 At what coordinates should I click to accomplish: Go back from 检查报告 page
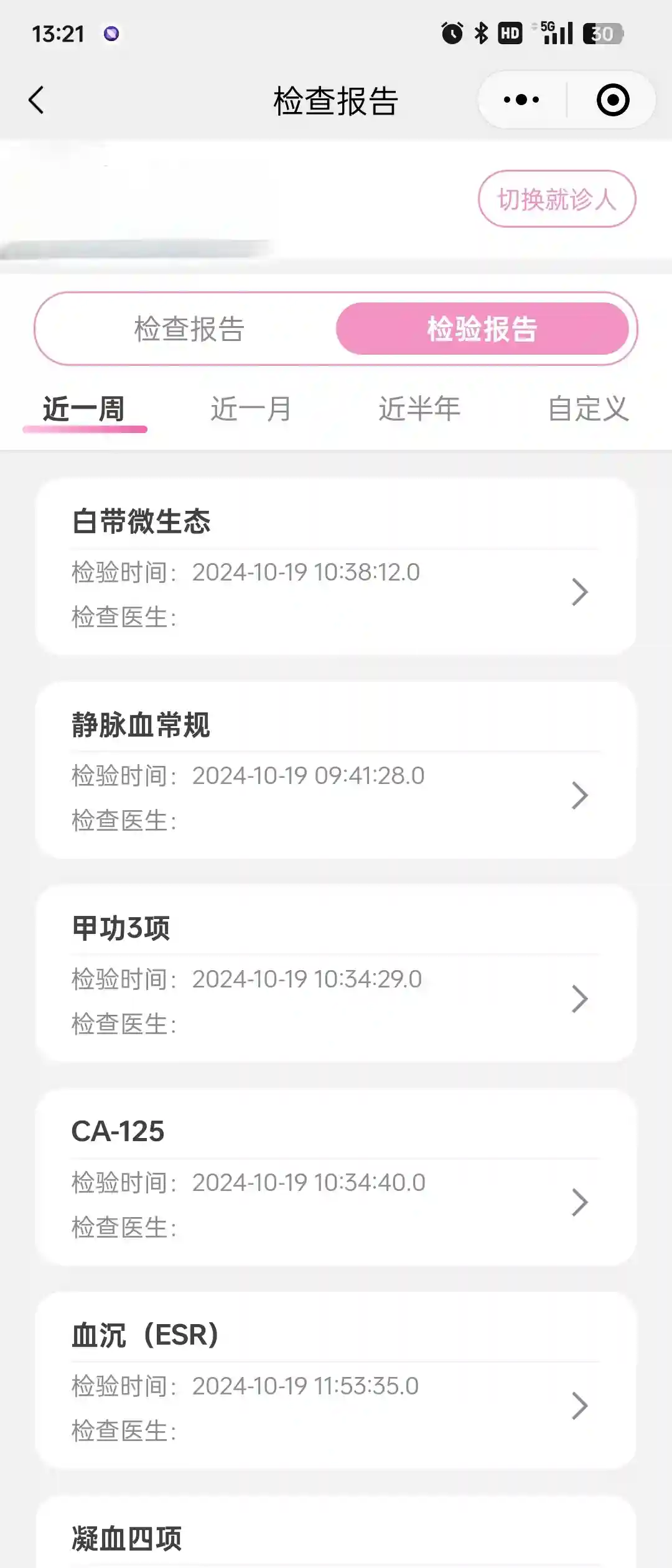(x=36, y=100)
